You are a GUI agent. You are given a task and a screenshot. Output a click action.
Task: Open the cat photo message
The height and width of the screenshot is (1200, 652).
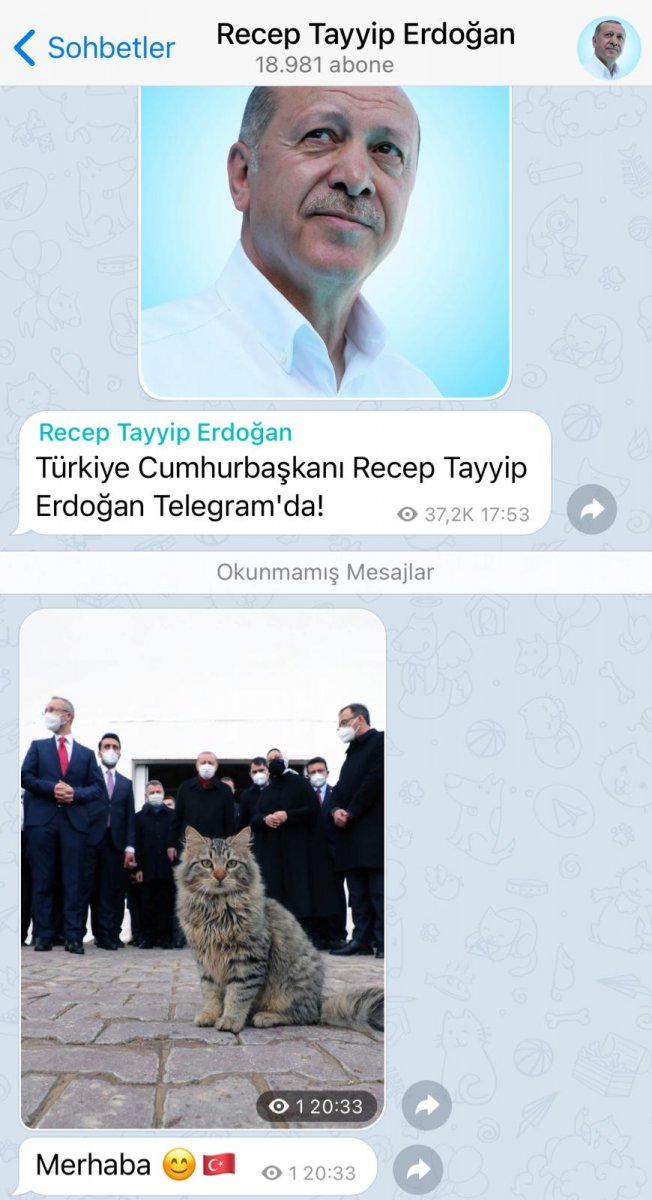click(x=203, y=860)
